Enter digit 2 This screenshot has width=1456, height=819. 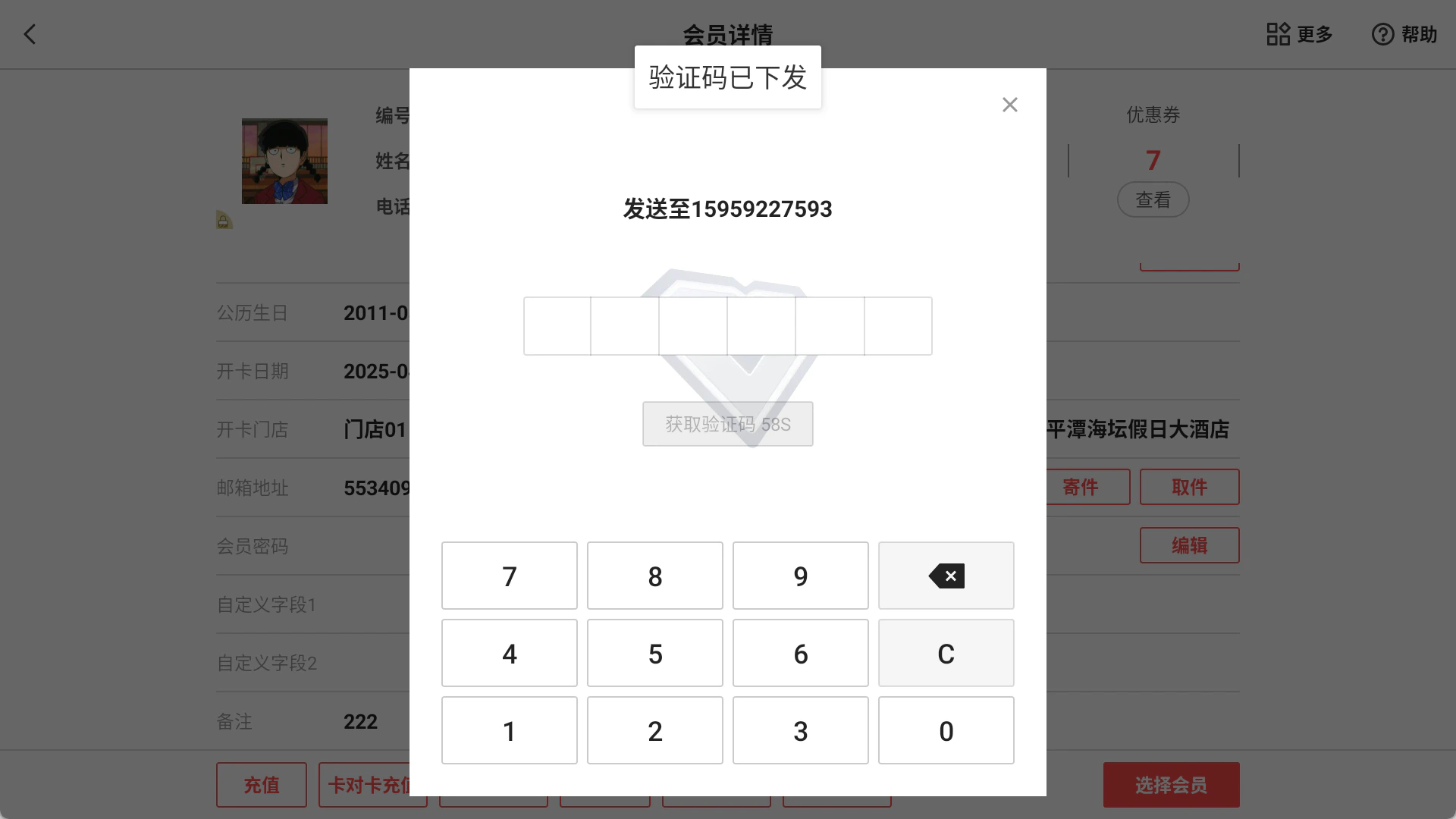coord(655,730)
